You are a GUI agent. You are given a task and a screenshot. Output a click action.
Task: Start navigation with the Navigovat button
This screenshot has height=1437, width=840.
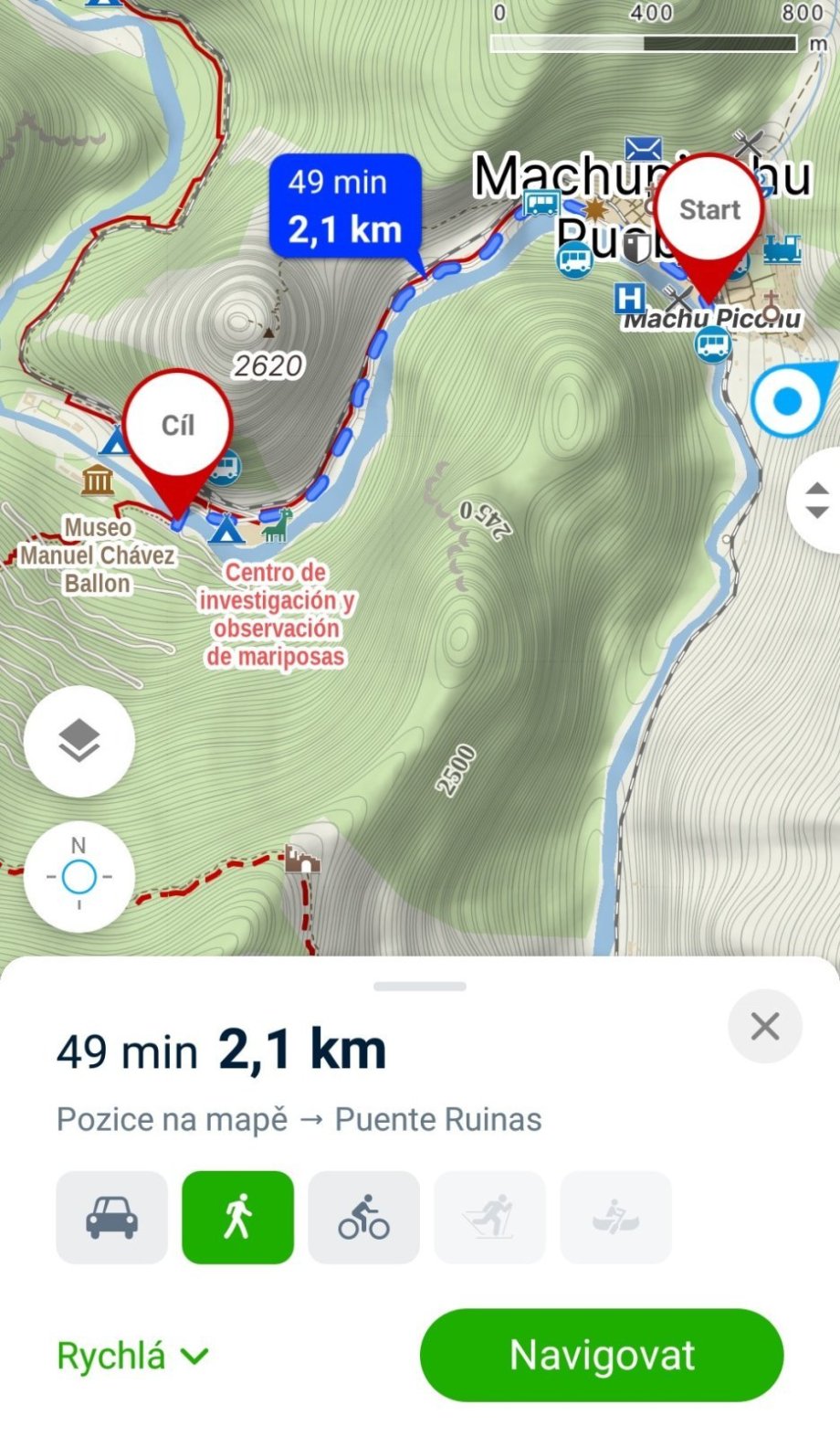pyautogui.click(x=601, y=1355)
